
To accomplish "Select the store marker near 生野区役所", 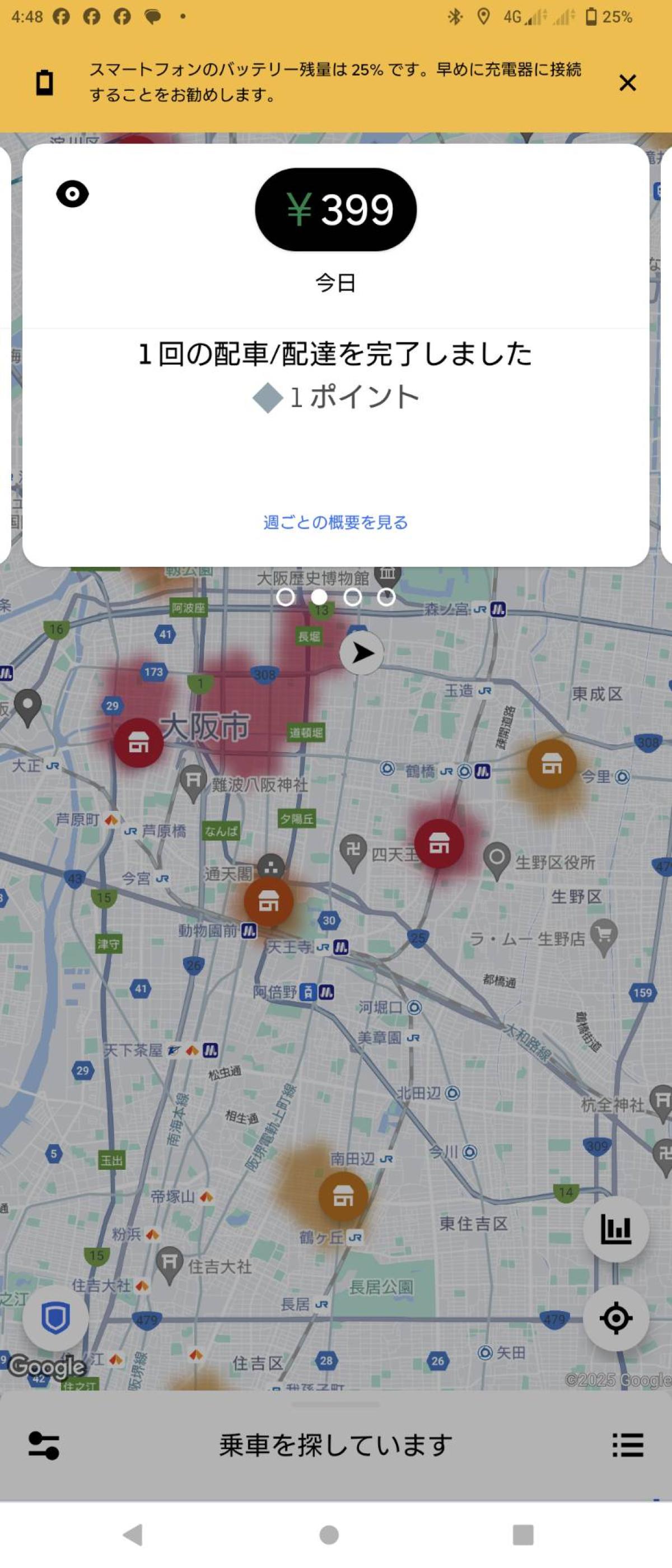I will click(x=439, y=844).
